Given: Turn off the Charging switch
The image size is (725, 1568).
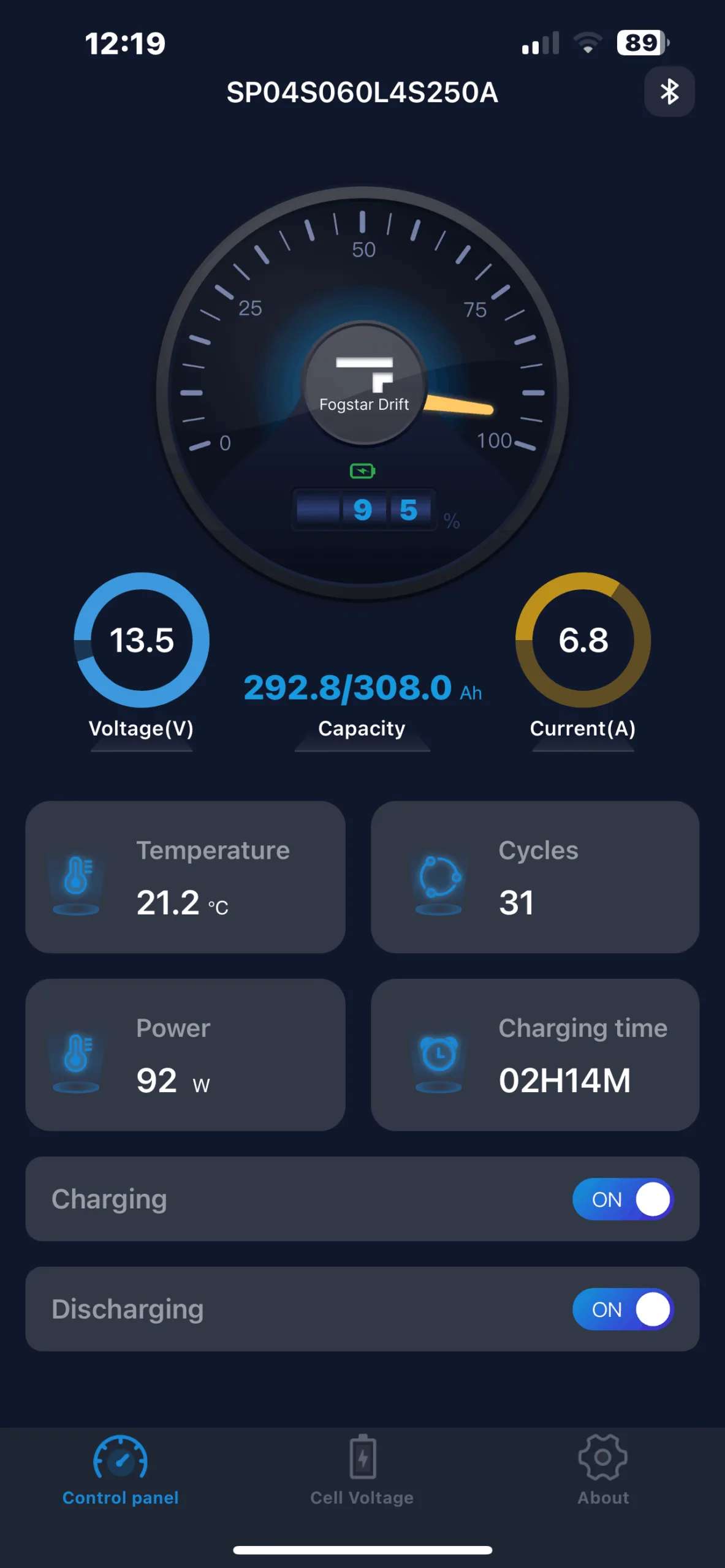Looking at the screenshot, I should (623, 1199).
